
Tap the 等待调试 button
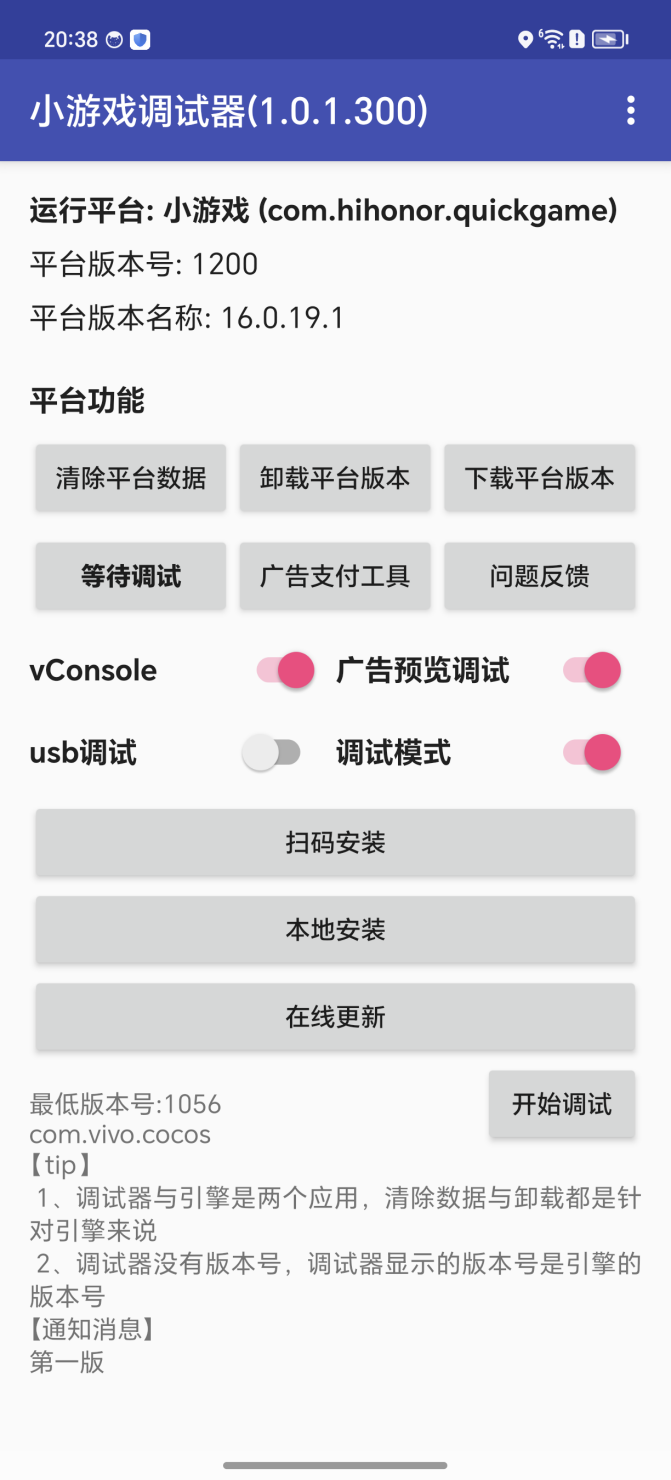click(131, 576)
